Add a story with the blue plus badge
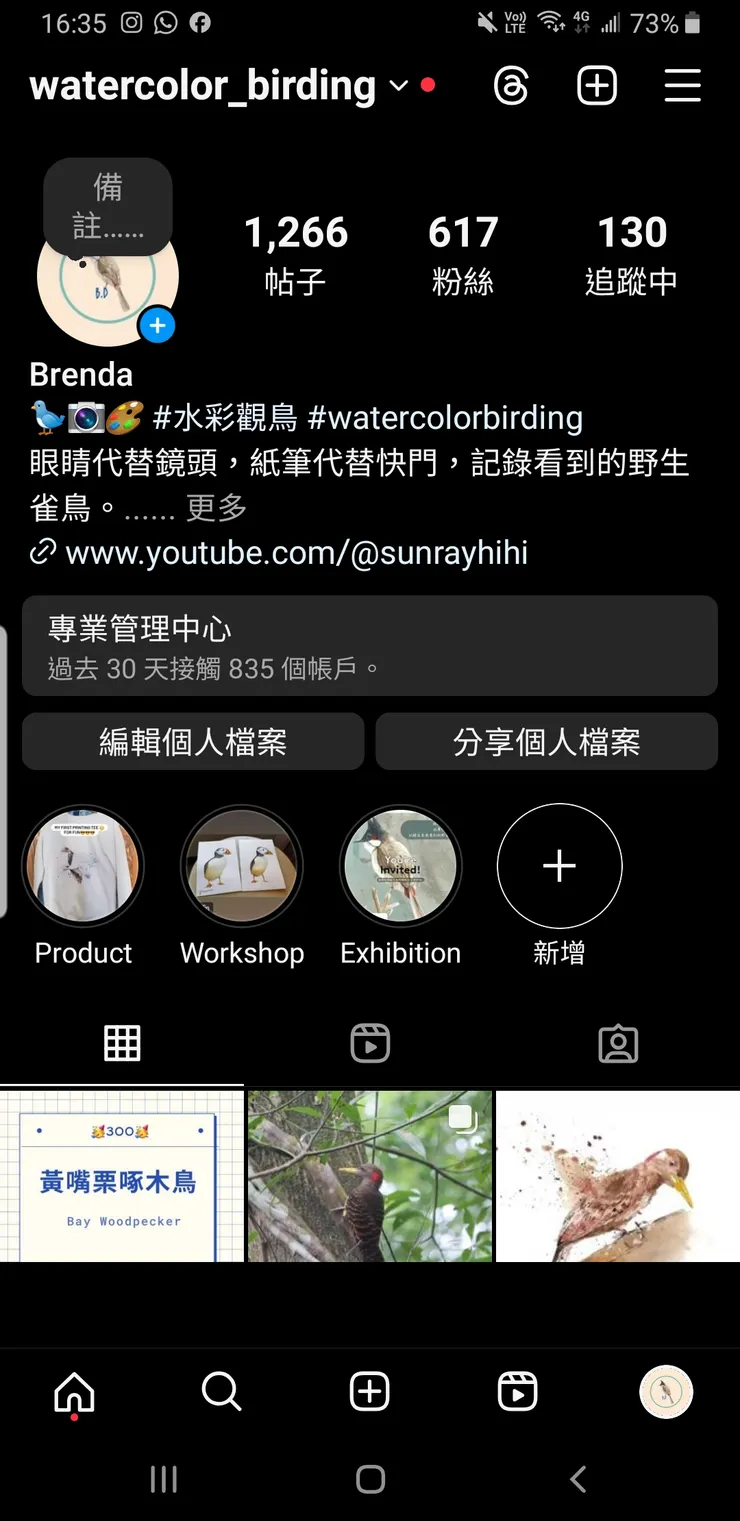The height and width of the screenshot is (1521, 740). point(157,326)
